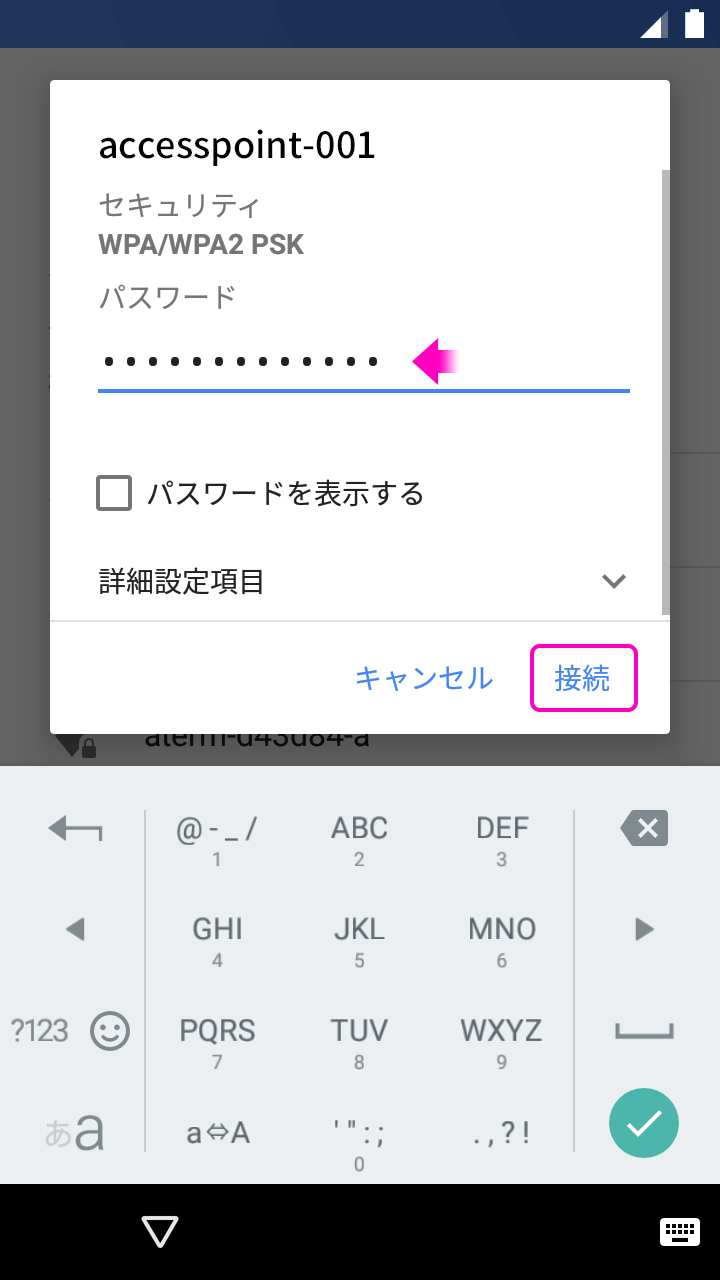720x1280 pixels.
Task: Tap the PQRS key
Action: (217, 1042)
